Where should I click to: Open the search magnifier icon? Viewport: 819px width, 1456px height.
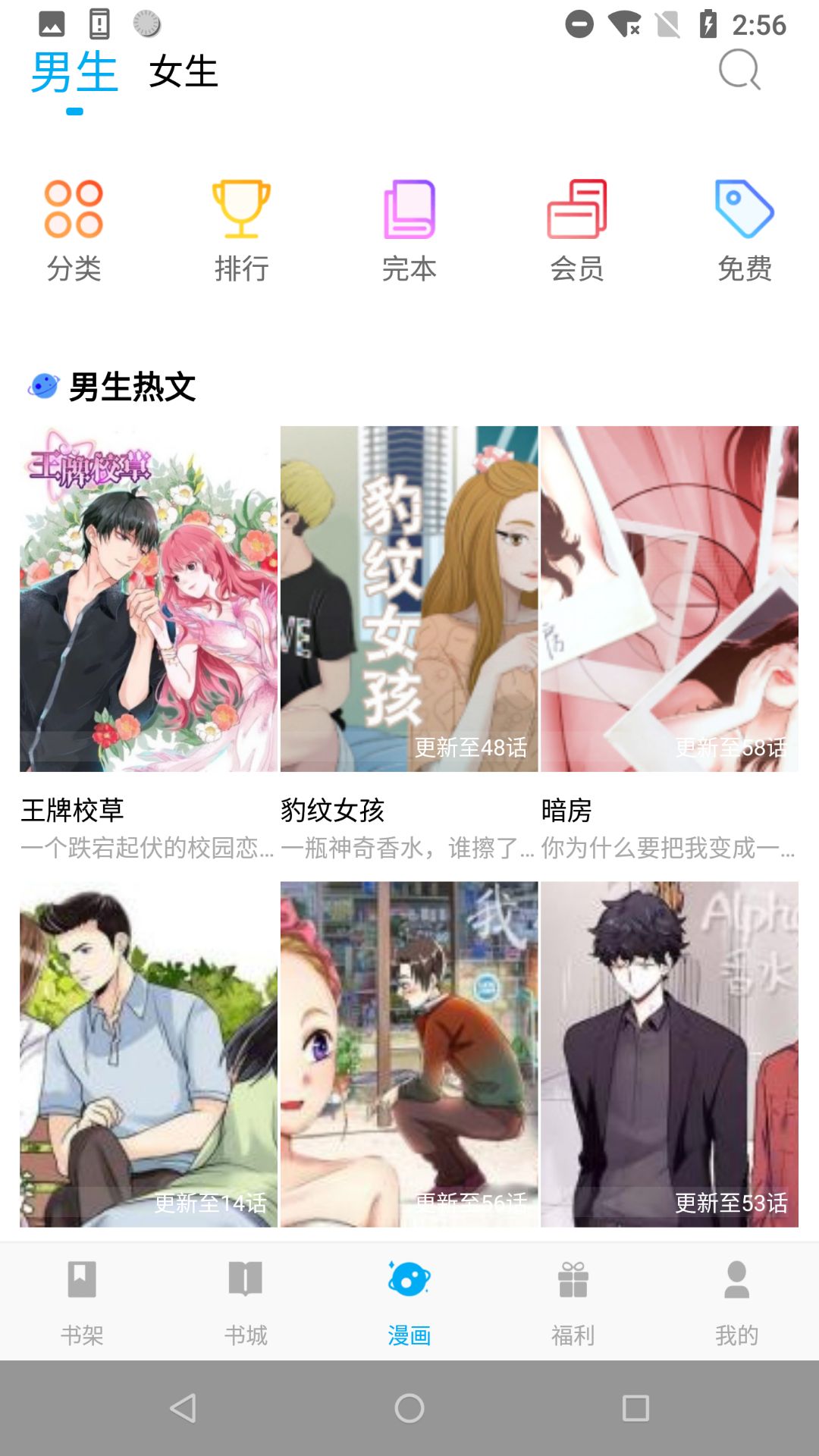[739, 70]
